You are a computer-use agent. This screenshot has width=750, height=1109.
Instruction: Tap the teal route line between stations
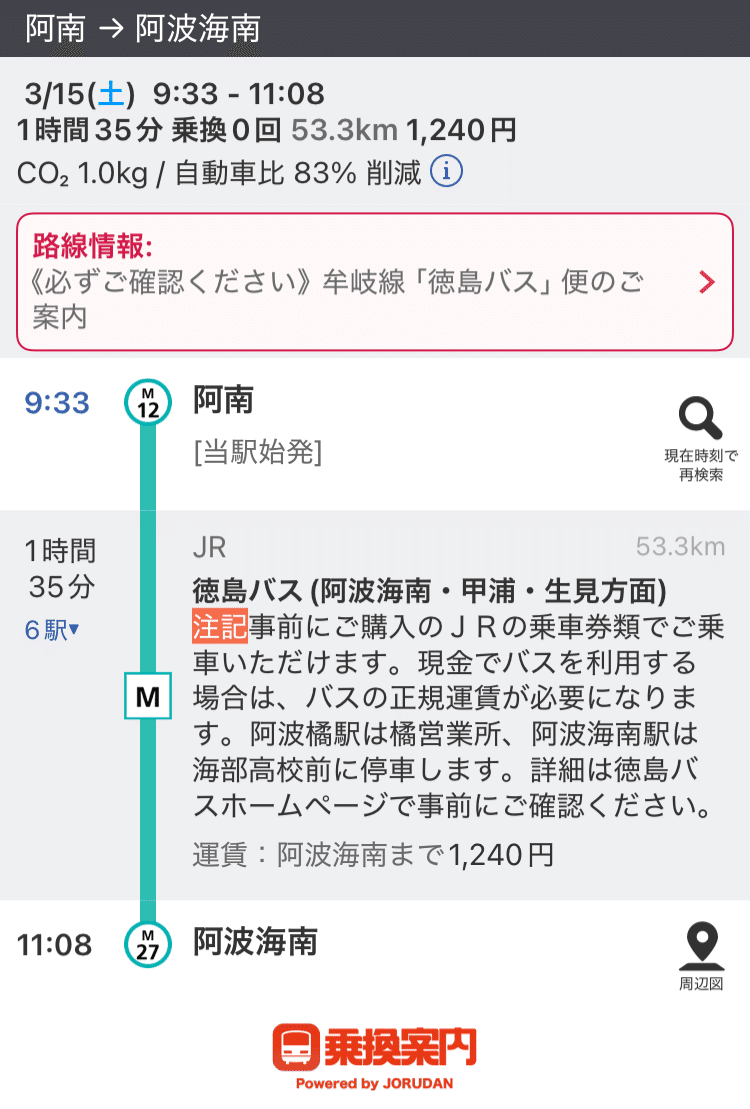(147, 830)
